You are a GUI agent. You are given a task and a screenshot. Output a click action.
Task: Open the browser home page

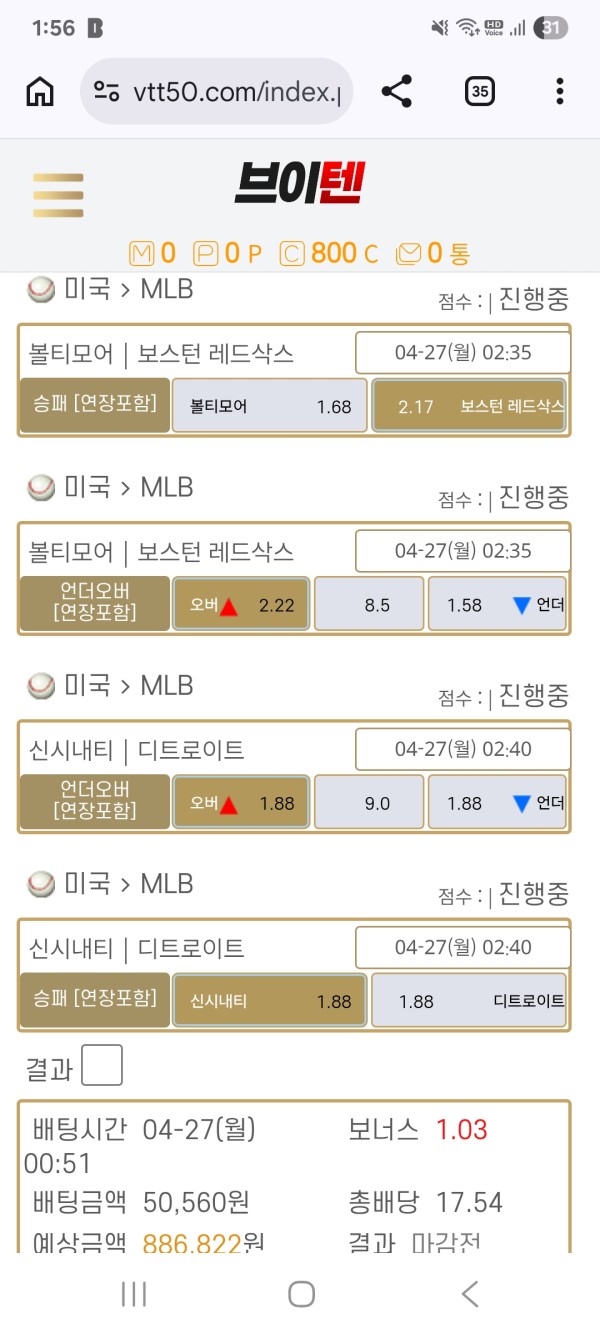(40, 92)
